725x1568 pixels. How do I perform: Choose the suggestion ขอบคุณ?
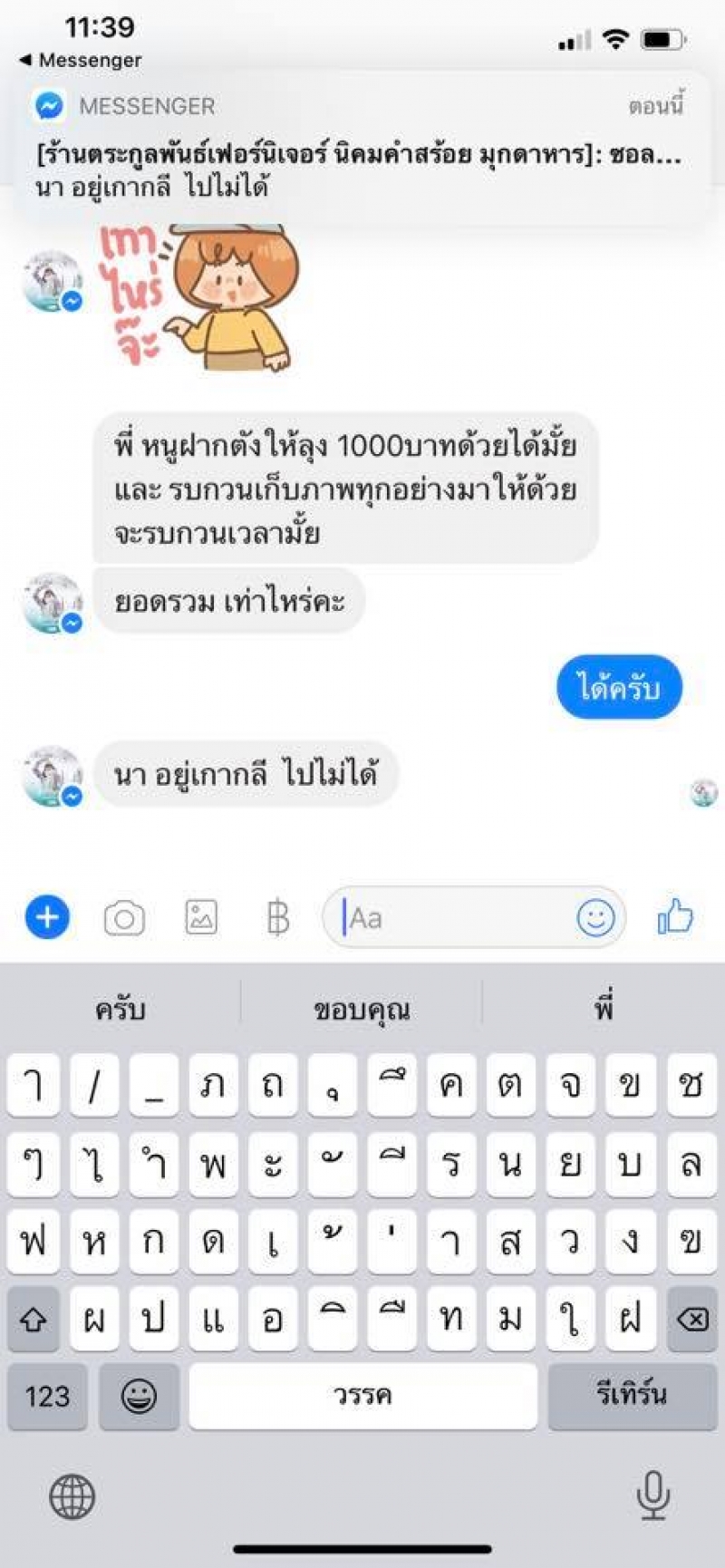click(x=362, y=1008)
